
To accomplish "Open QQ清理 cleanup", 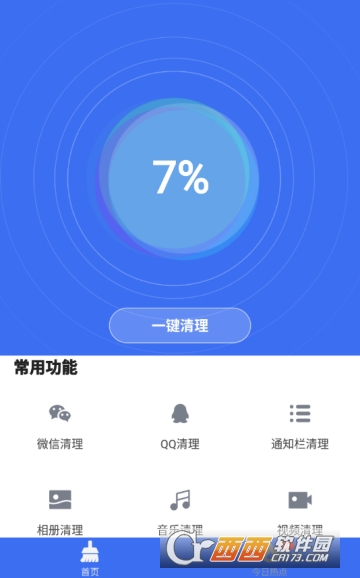I will pyautogui.click(x=180, y=427).
